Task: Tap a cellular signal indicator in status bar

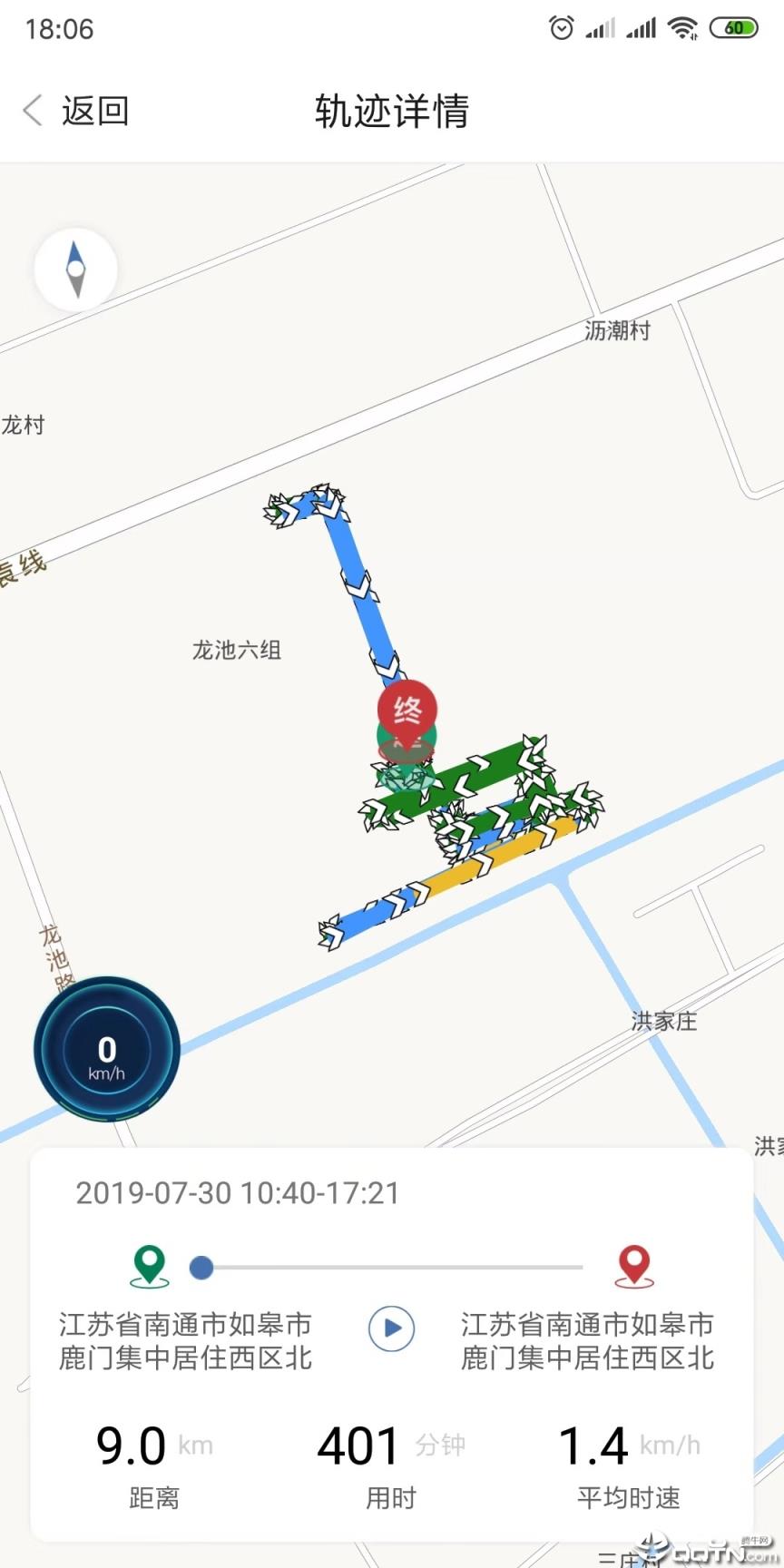Action: coord(601,28)
